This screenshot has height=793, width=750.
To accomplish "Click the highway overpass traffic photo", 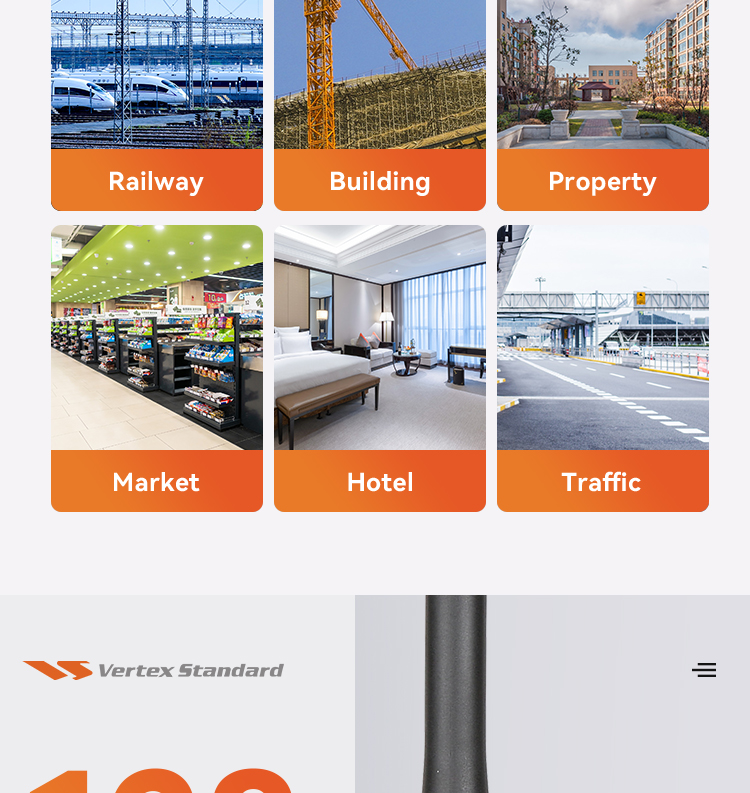I will (x=602, y=336).
